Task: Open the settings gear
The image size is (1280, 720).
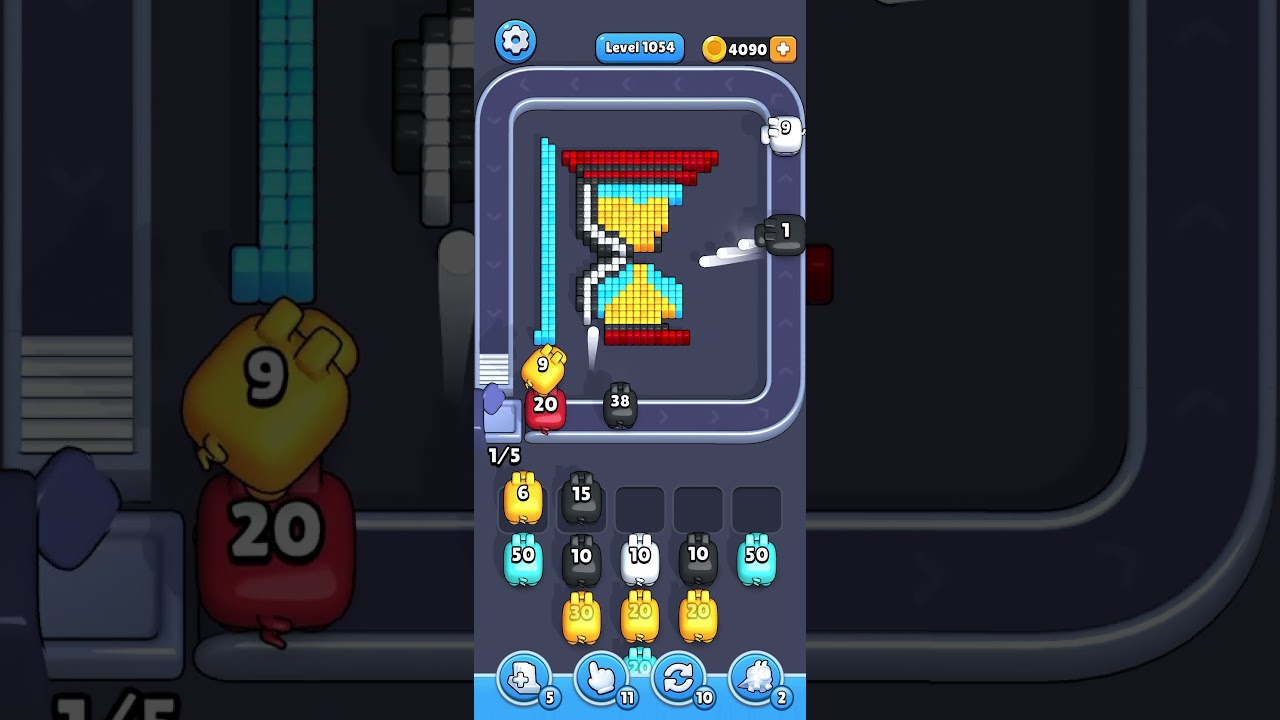Action: [x=515, y=41]
